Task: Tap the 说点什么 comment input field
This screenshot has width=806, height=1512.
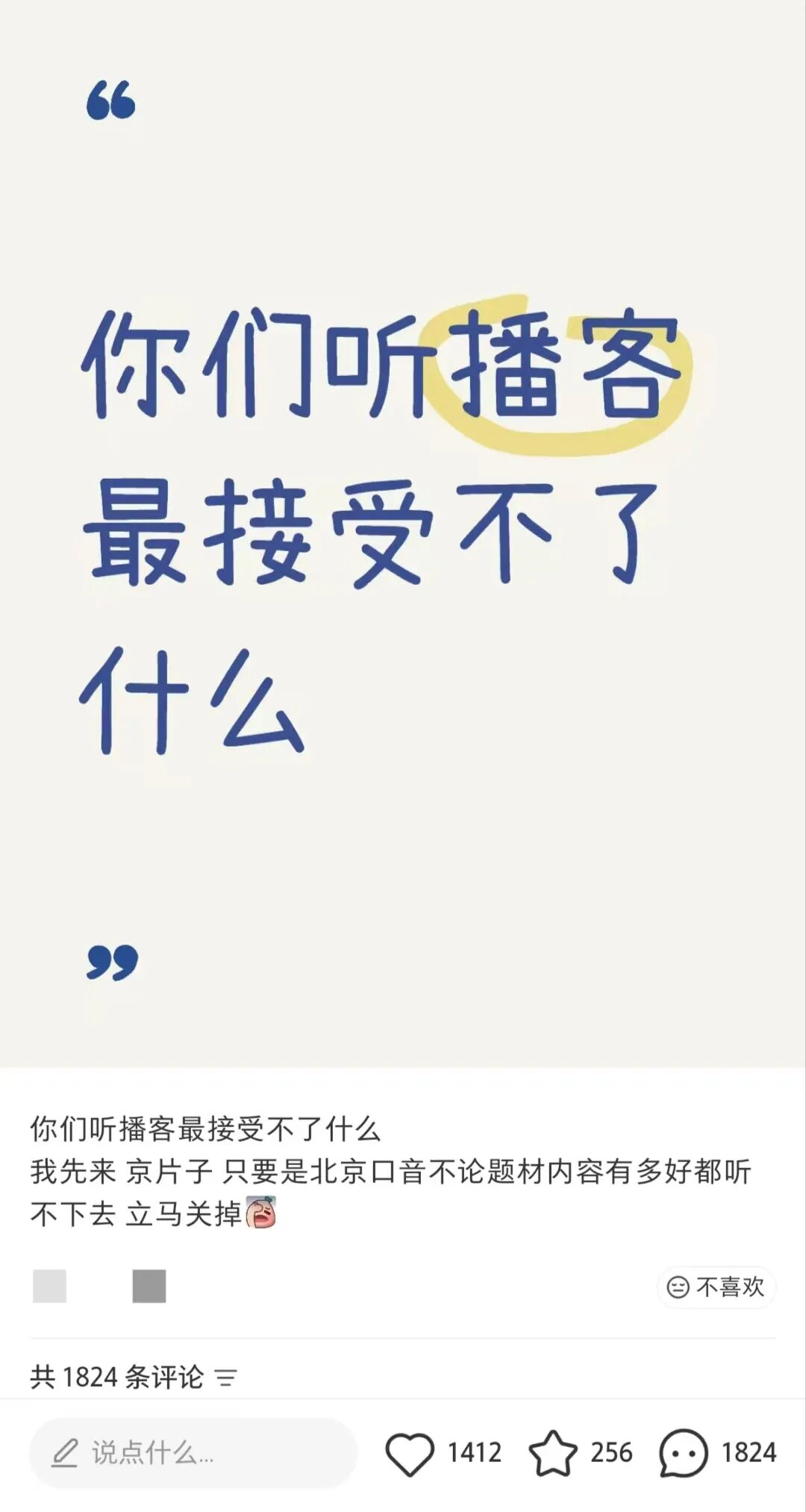Action: point(193,1453)
